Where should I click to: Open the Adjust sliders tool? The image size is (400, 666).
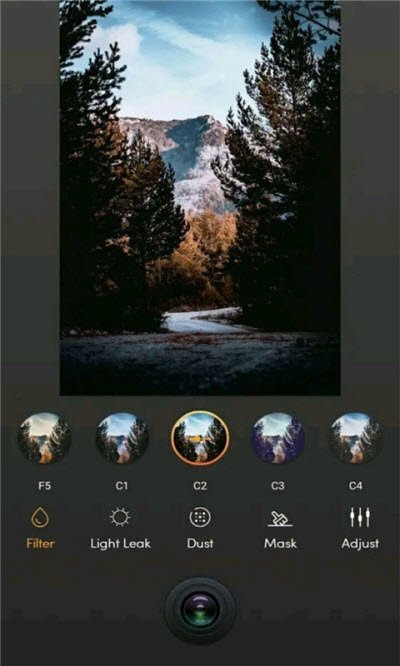(x=360, y=528)
